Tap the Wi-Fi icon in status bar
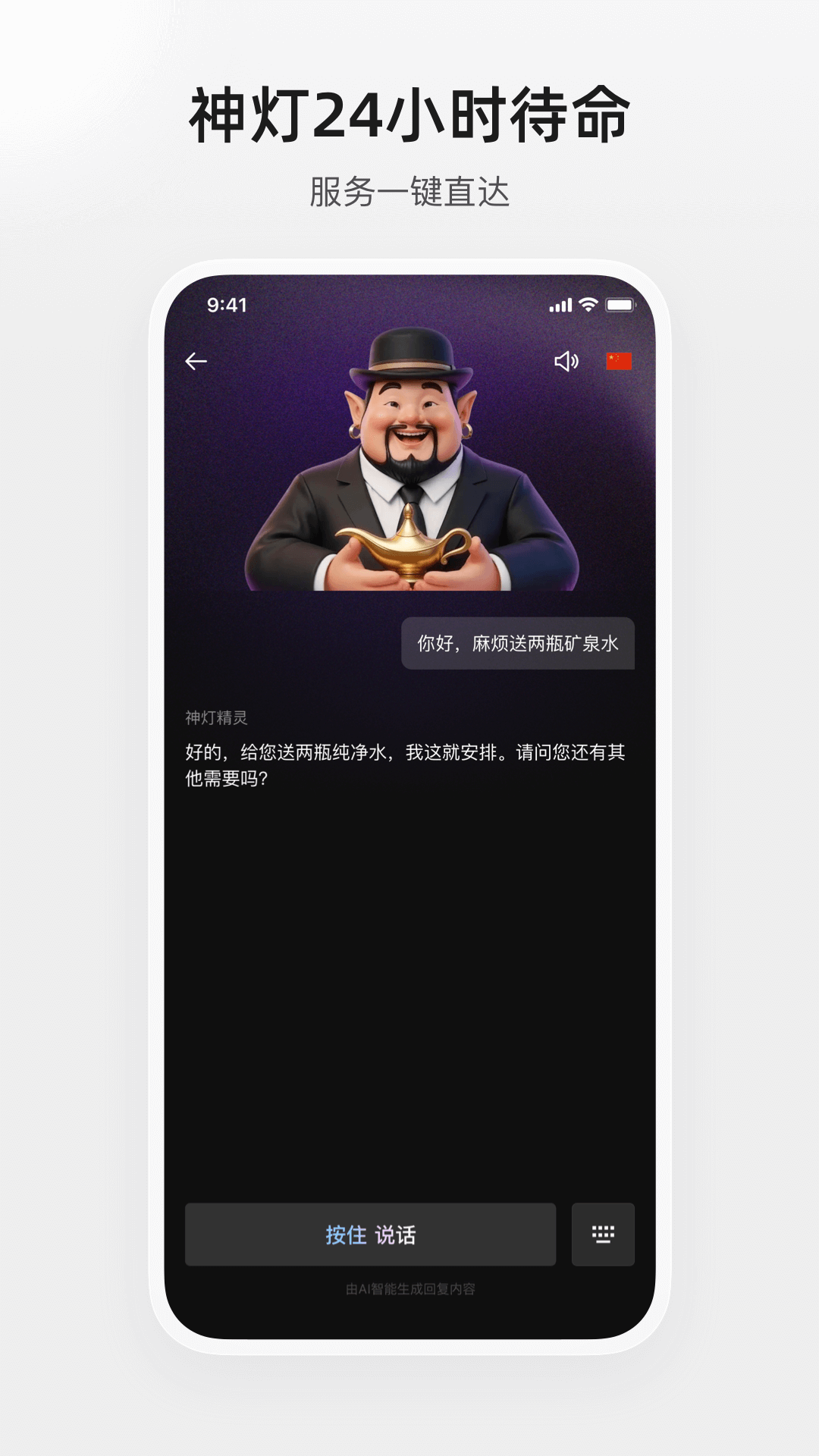Viewport: 819px width, 1456px height. click(588, 304)
